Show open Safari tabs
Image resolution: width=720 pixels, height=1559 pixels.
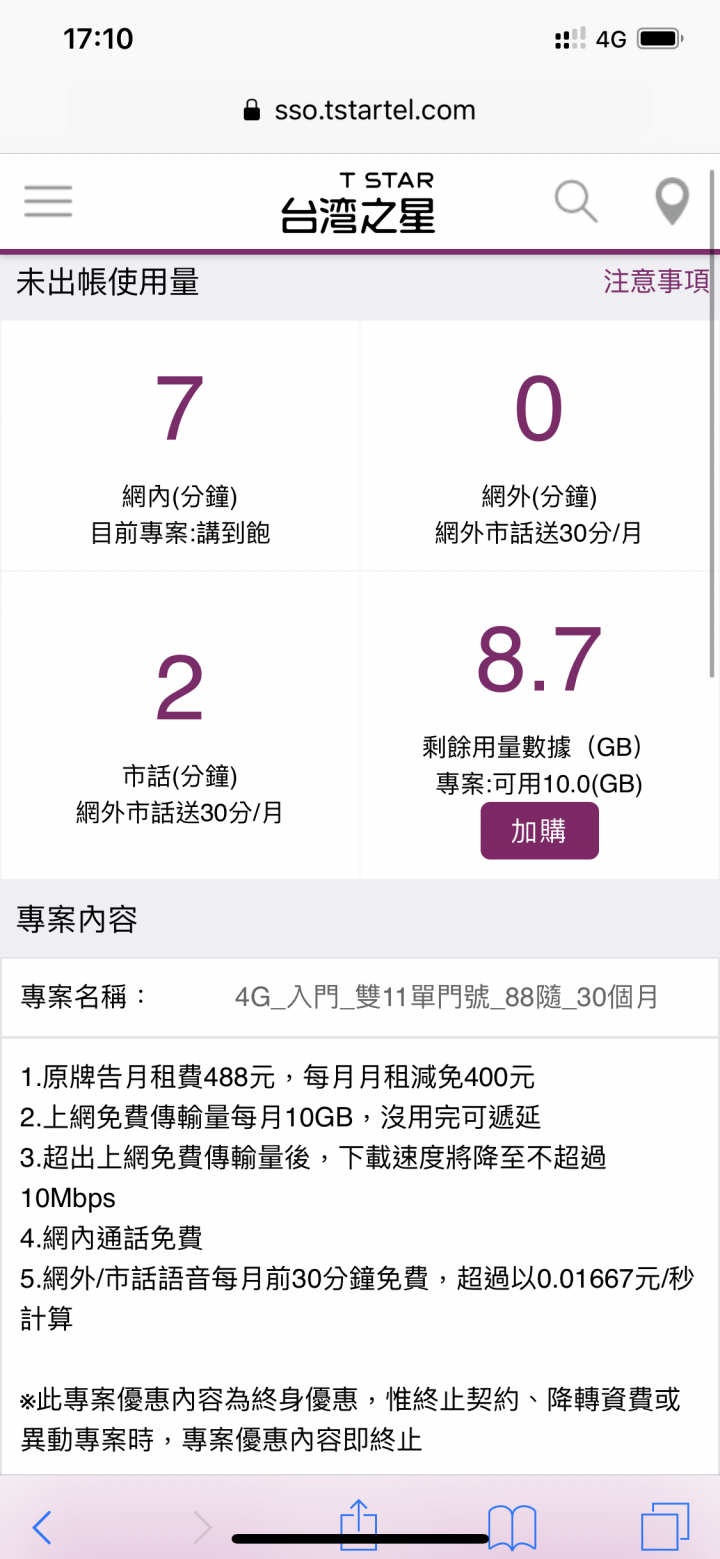[665, 1527]
